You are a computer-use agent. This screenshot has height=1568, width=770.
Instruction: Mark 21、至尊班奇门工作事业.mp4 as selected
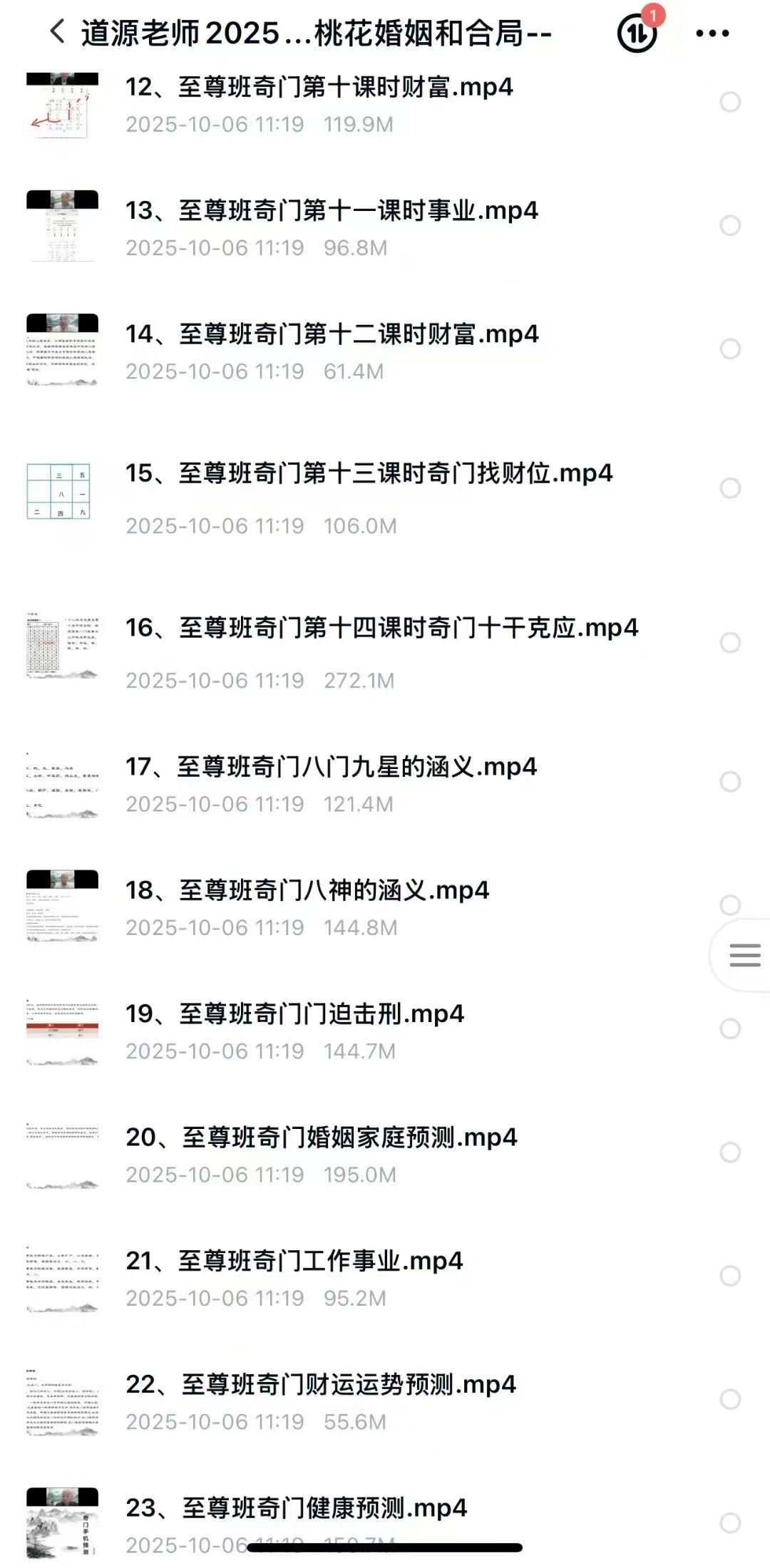point(730,1276)
